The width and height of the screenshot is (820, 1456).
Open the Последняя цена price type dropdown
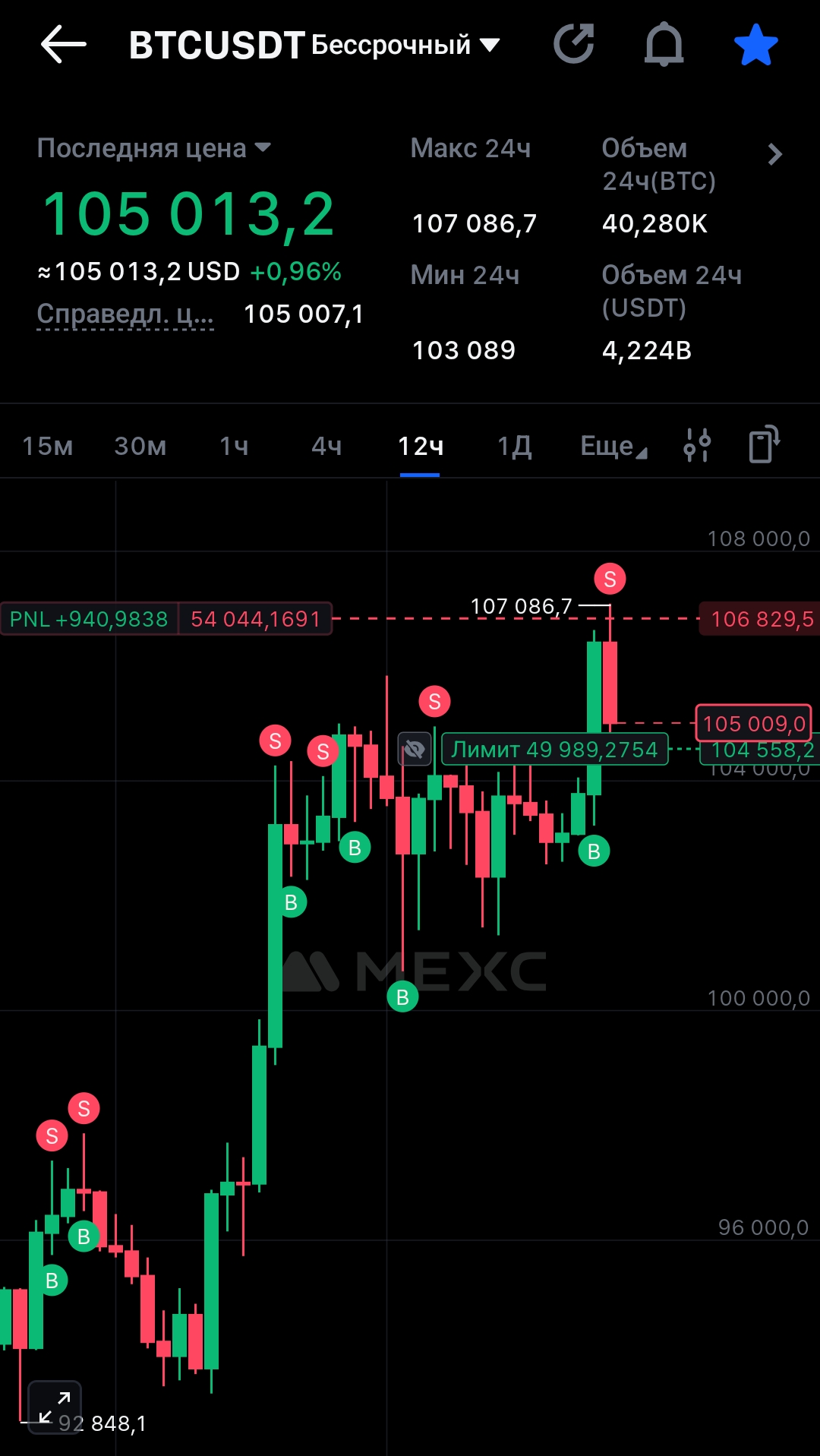pos(154,148)
